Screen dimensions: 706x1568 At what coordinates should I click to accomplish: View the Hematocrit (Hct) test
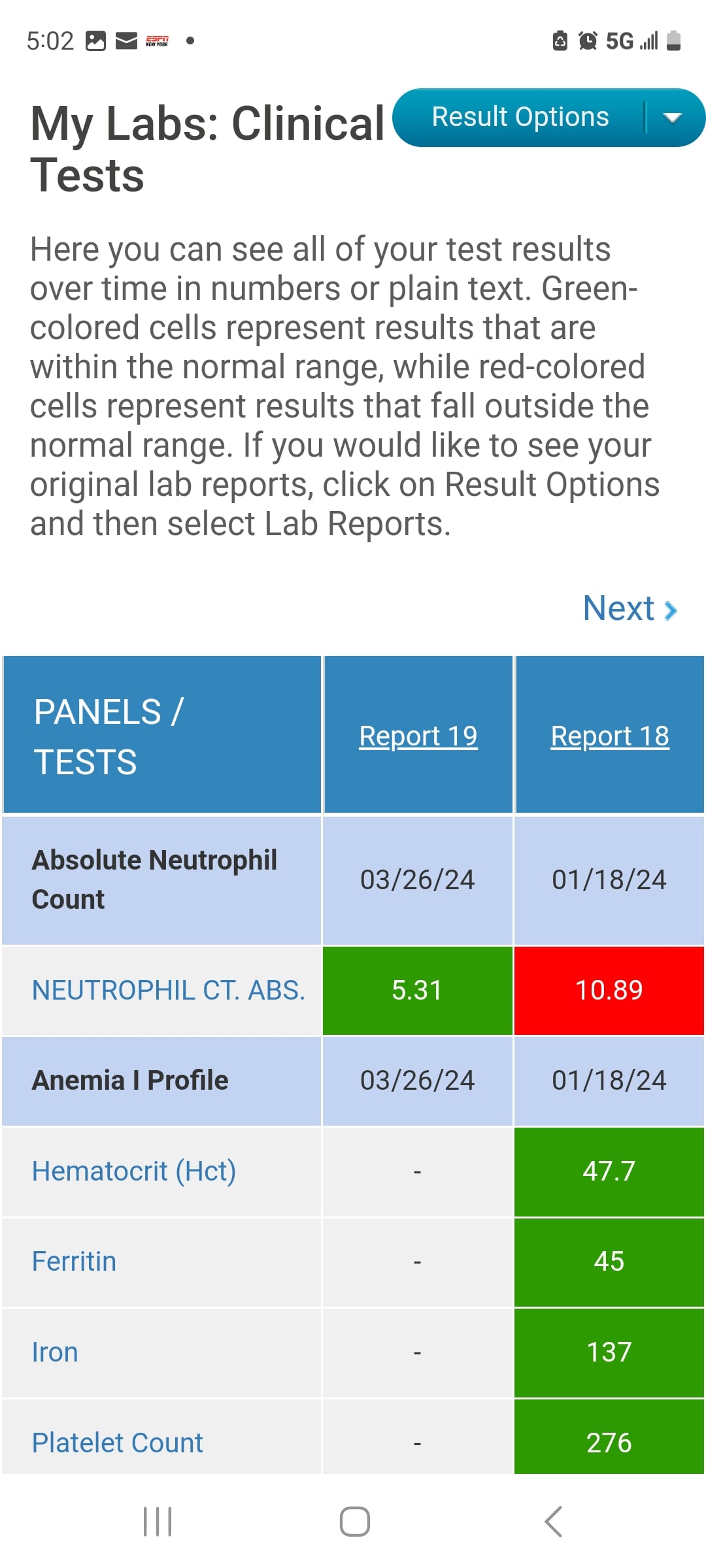[134, 1171]
